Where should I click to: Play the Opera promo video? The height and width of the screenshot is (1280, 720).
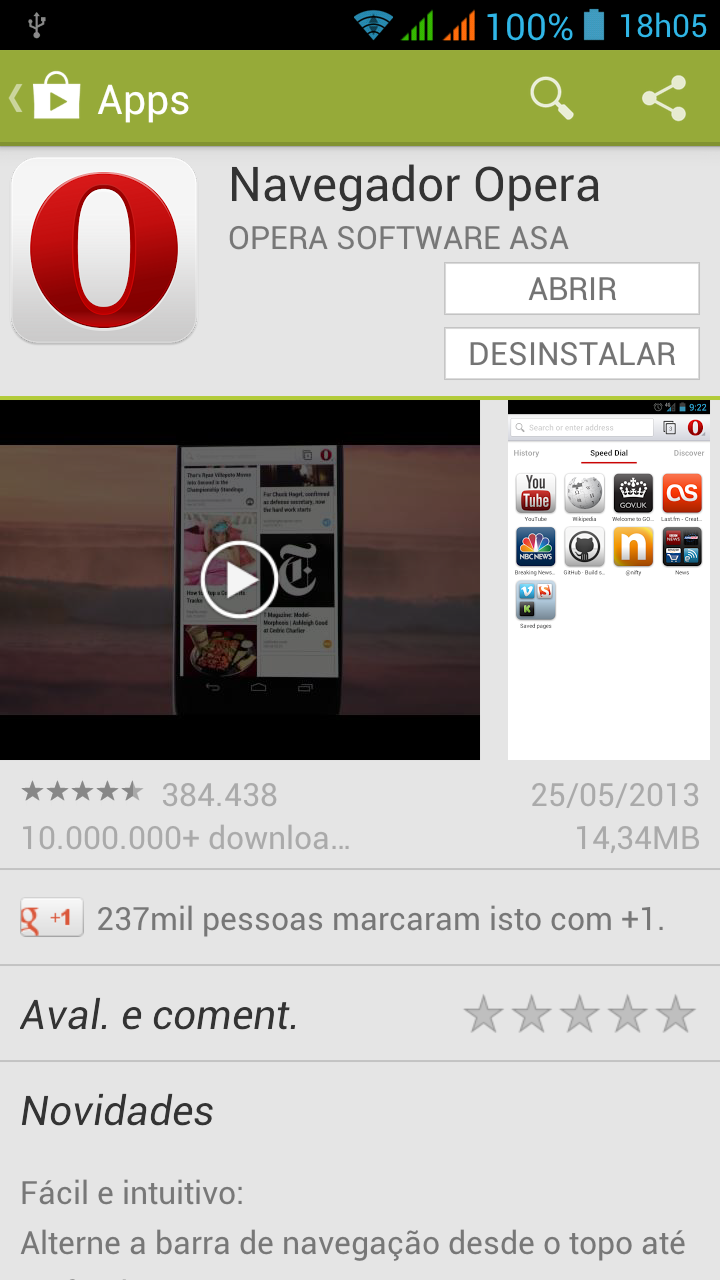click(x=240, y=580)
